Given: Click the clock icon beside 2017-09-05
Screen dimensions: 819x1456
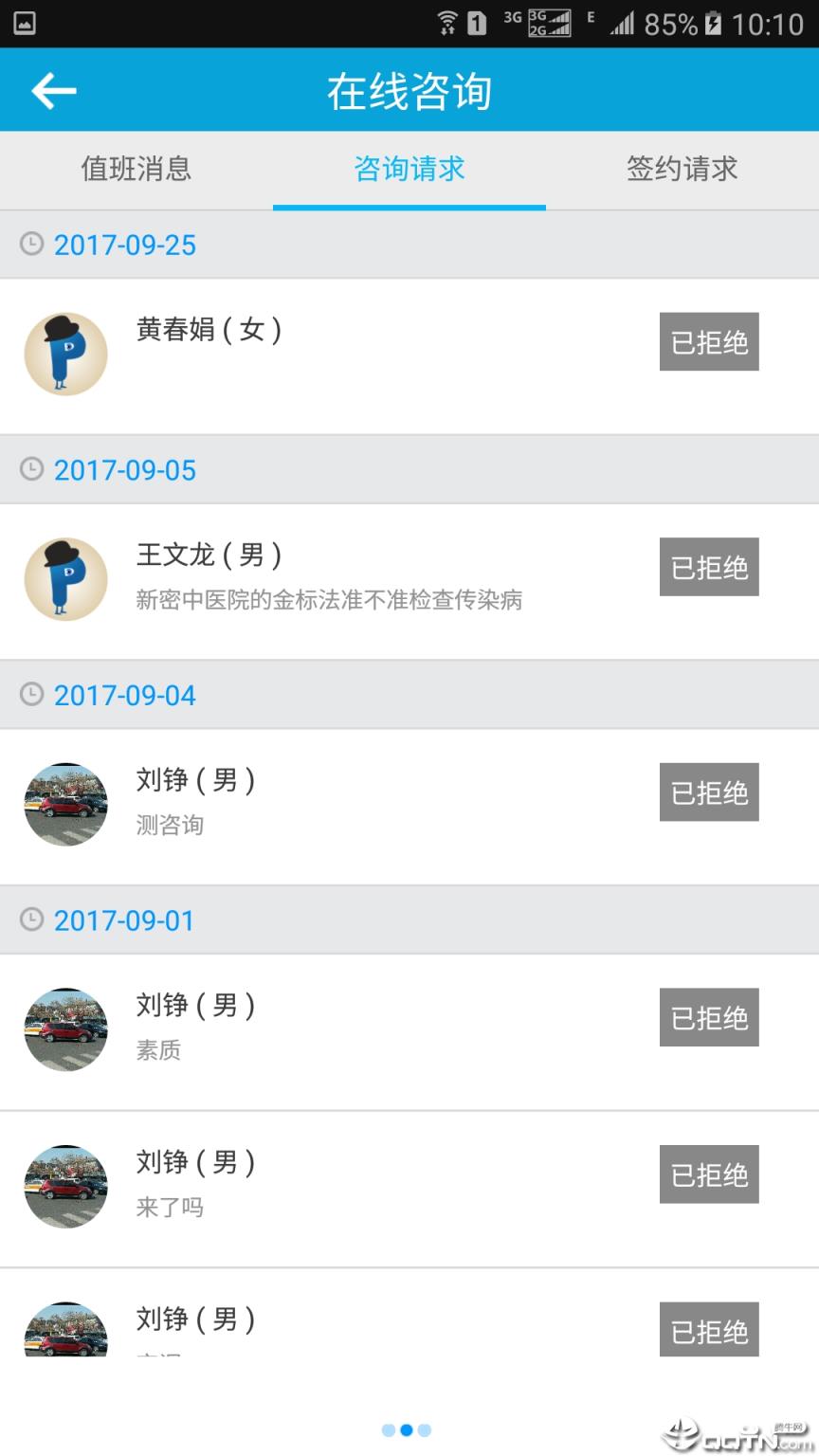Looking at the screenshot, I should click(x=32, y=469).
